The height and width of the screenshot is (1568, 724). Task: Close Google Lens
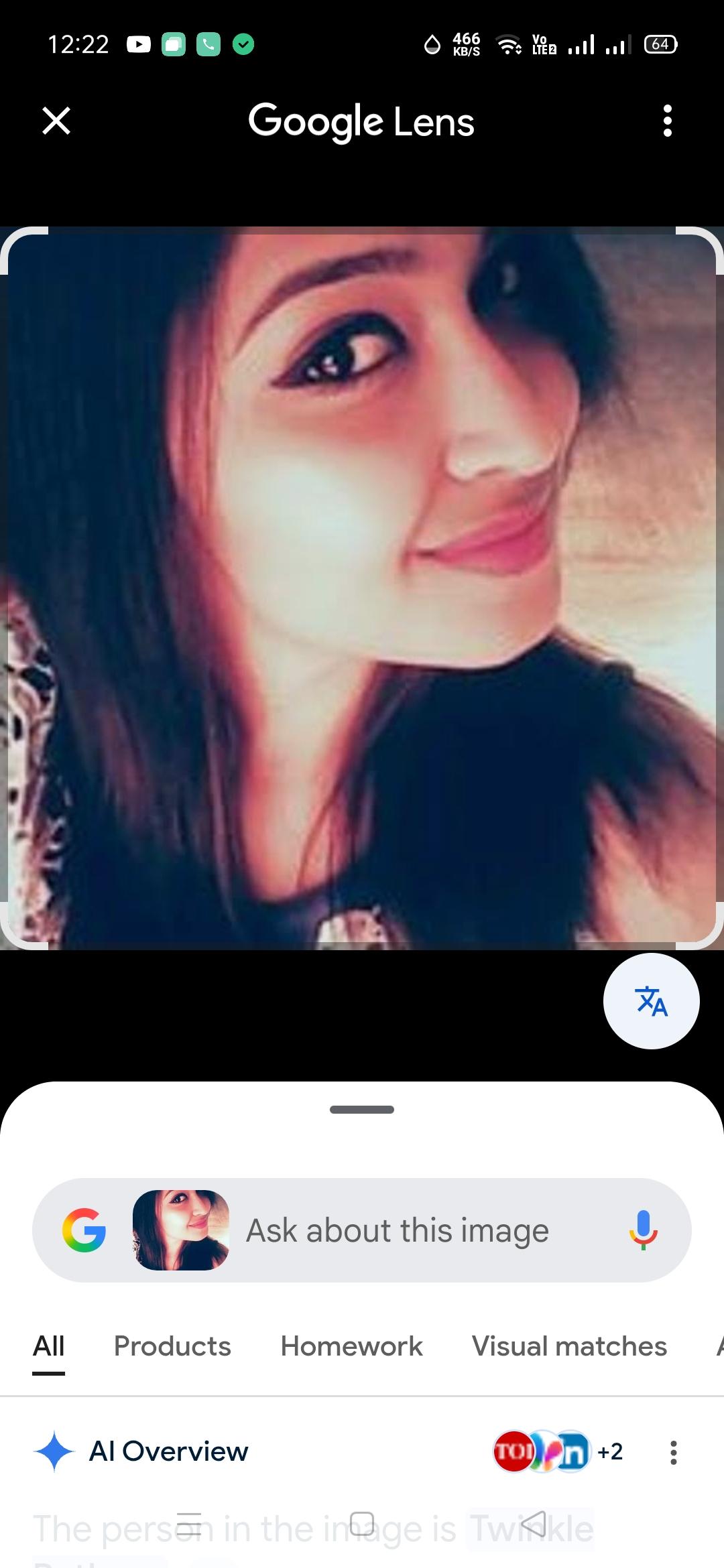click(x=56, y=121)
